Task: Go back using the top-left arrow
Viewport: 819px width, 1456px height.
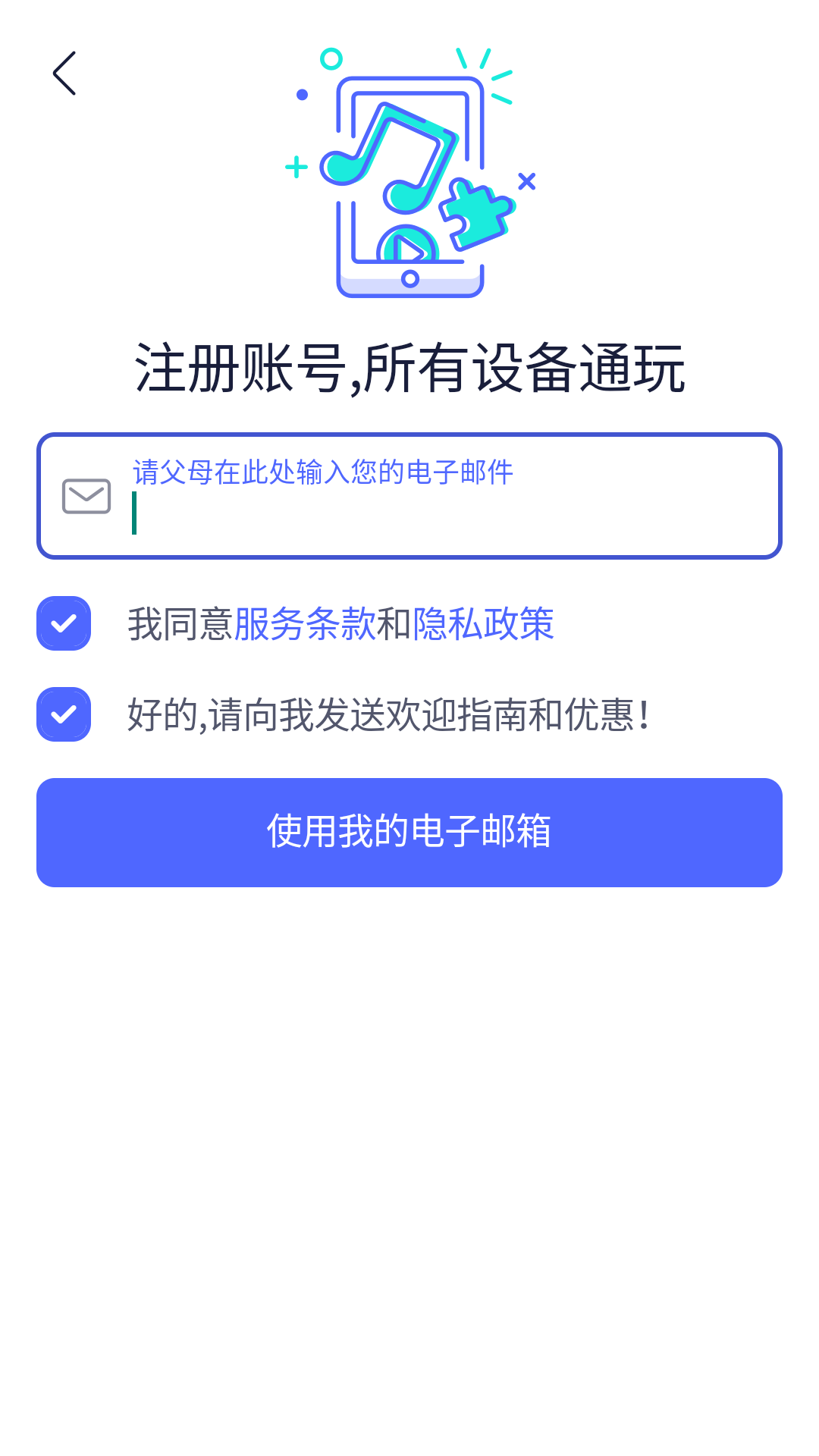Action: tap(64, 74)
